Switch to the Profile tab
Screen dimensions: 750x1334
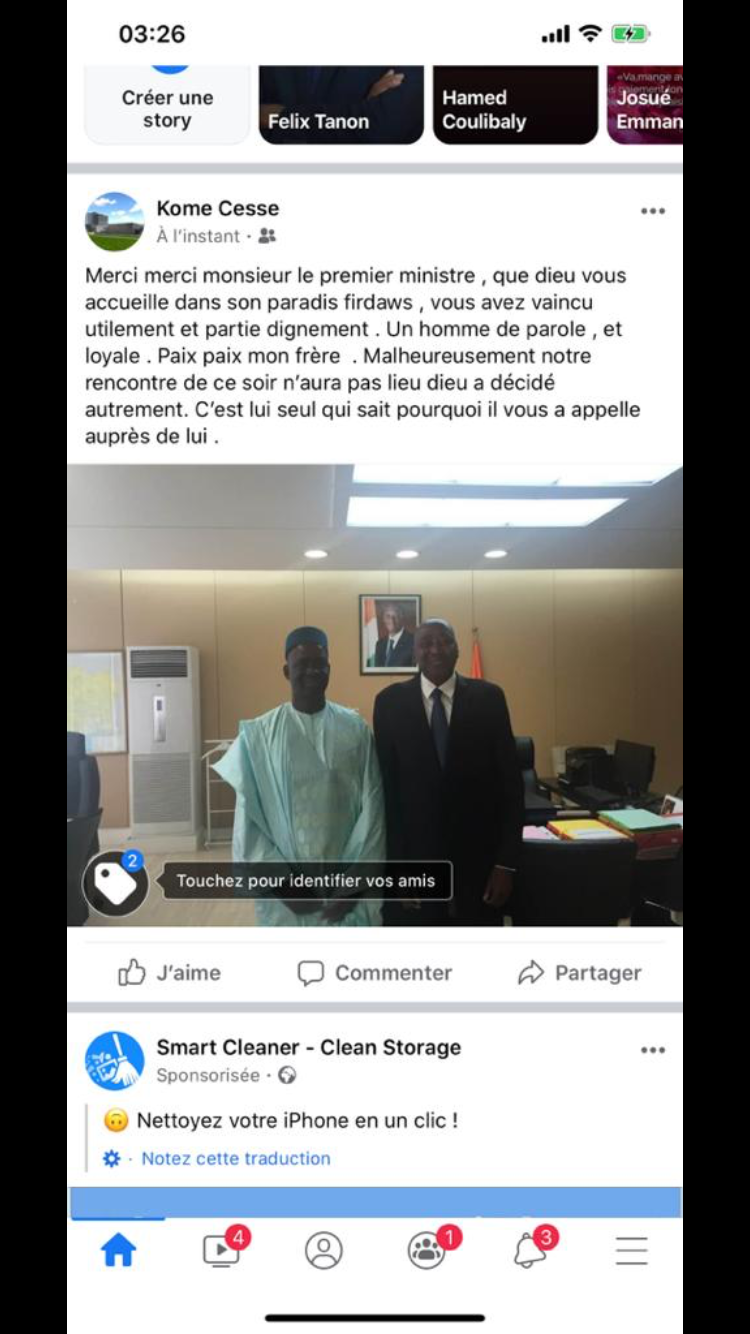[x=324, y=1250]
